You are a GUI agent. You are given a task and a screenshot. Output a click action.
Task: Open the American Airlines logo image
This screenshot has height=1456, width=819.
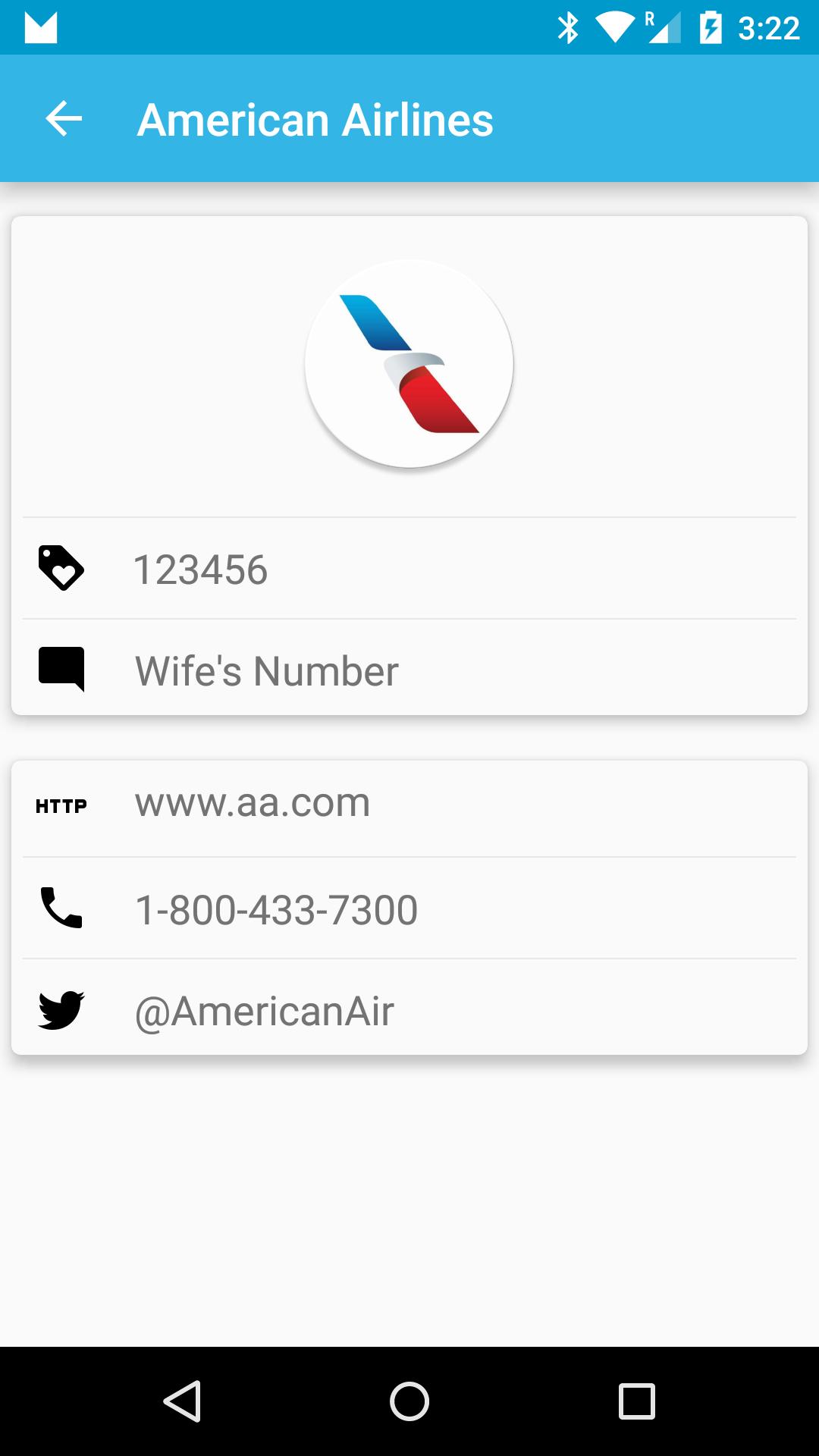pyautogui.click(x=409, y=365)
